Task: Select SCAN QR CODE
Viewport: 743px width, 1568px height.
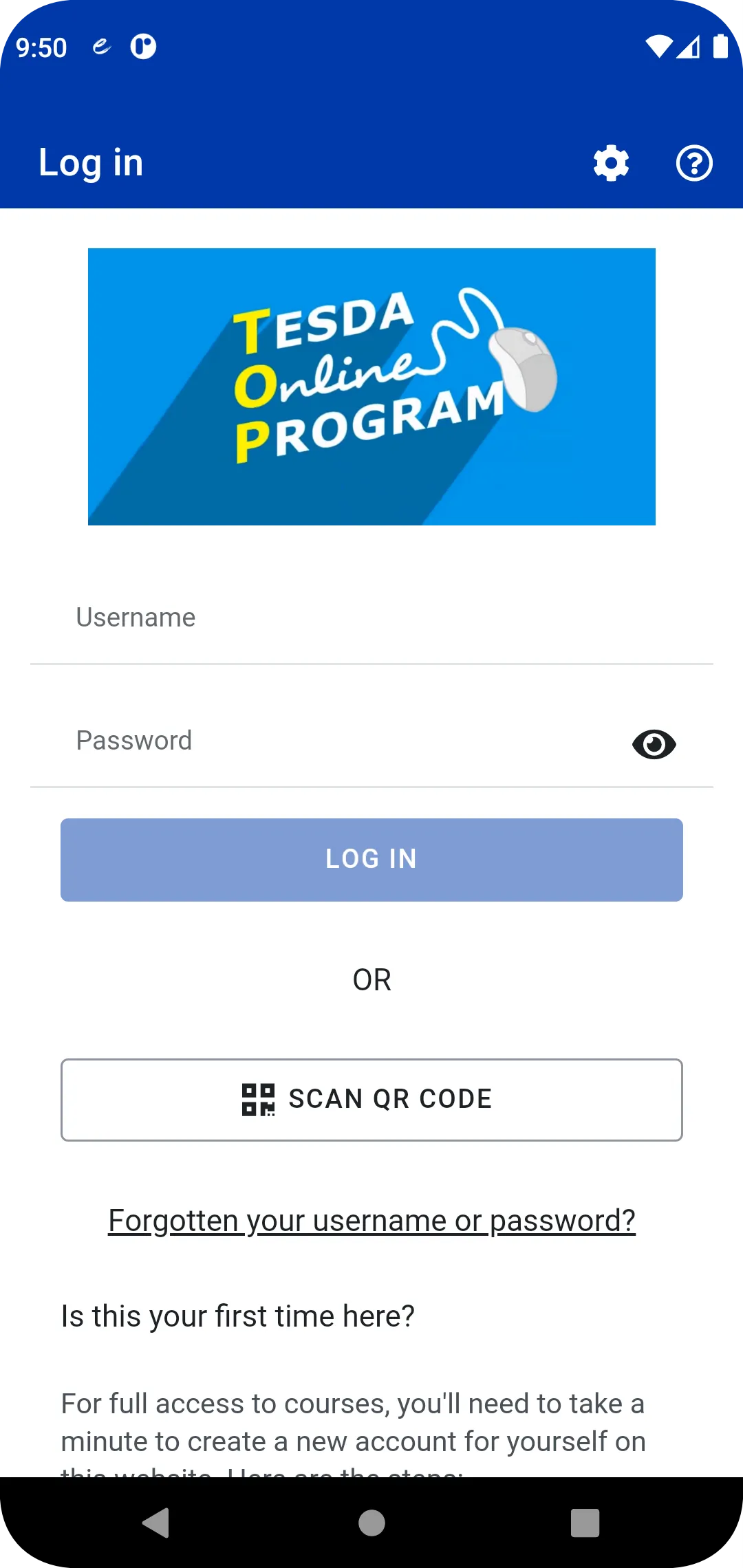Action: pyautogui.click(x=371, y=1099)
